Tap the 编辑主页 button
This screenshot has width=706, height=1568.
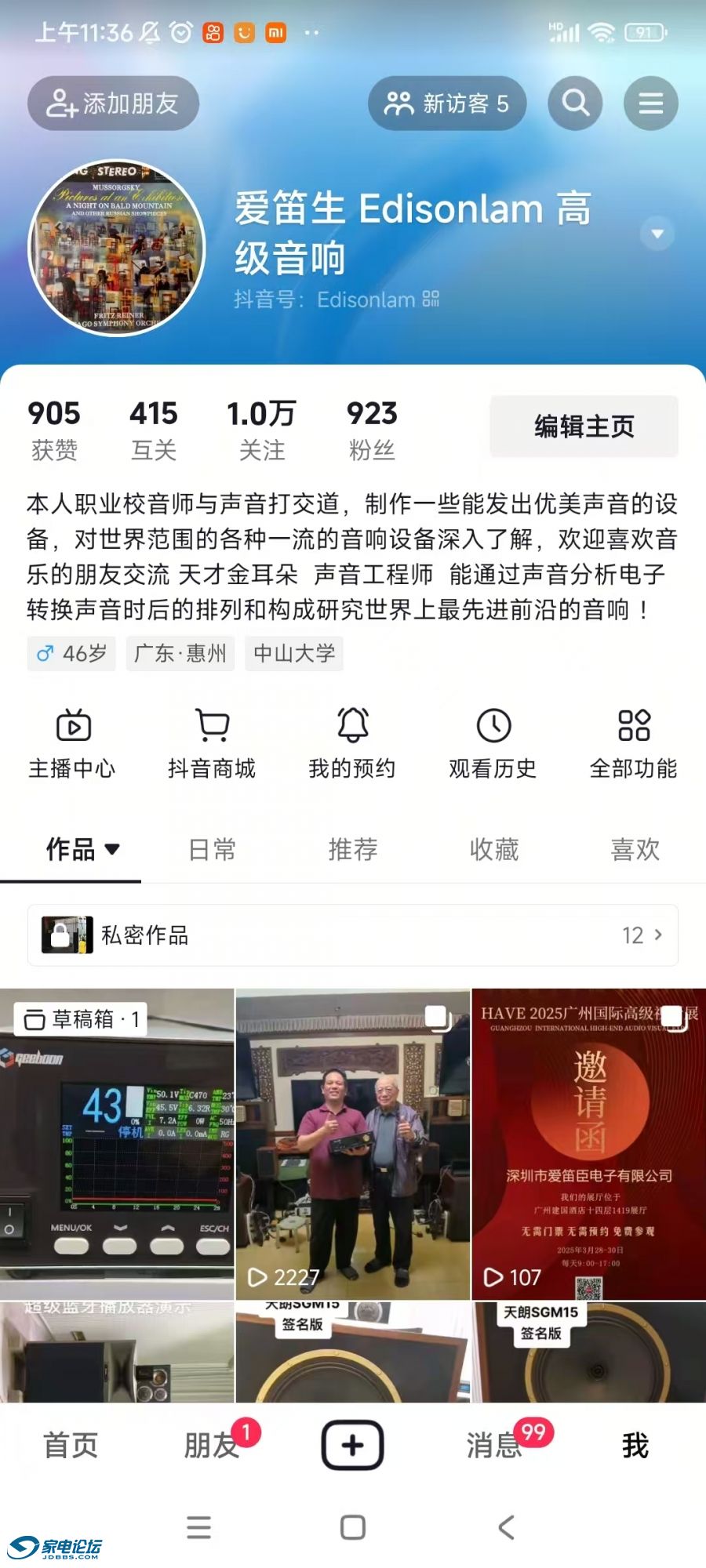point(584,426)
